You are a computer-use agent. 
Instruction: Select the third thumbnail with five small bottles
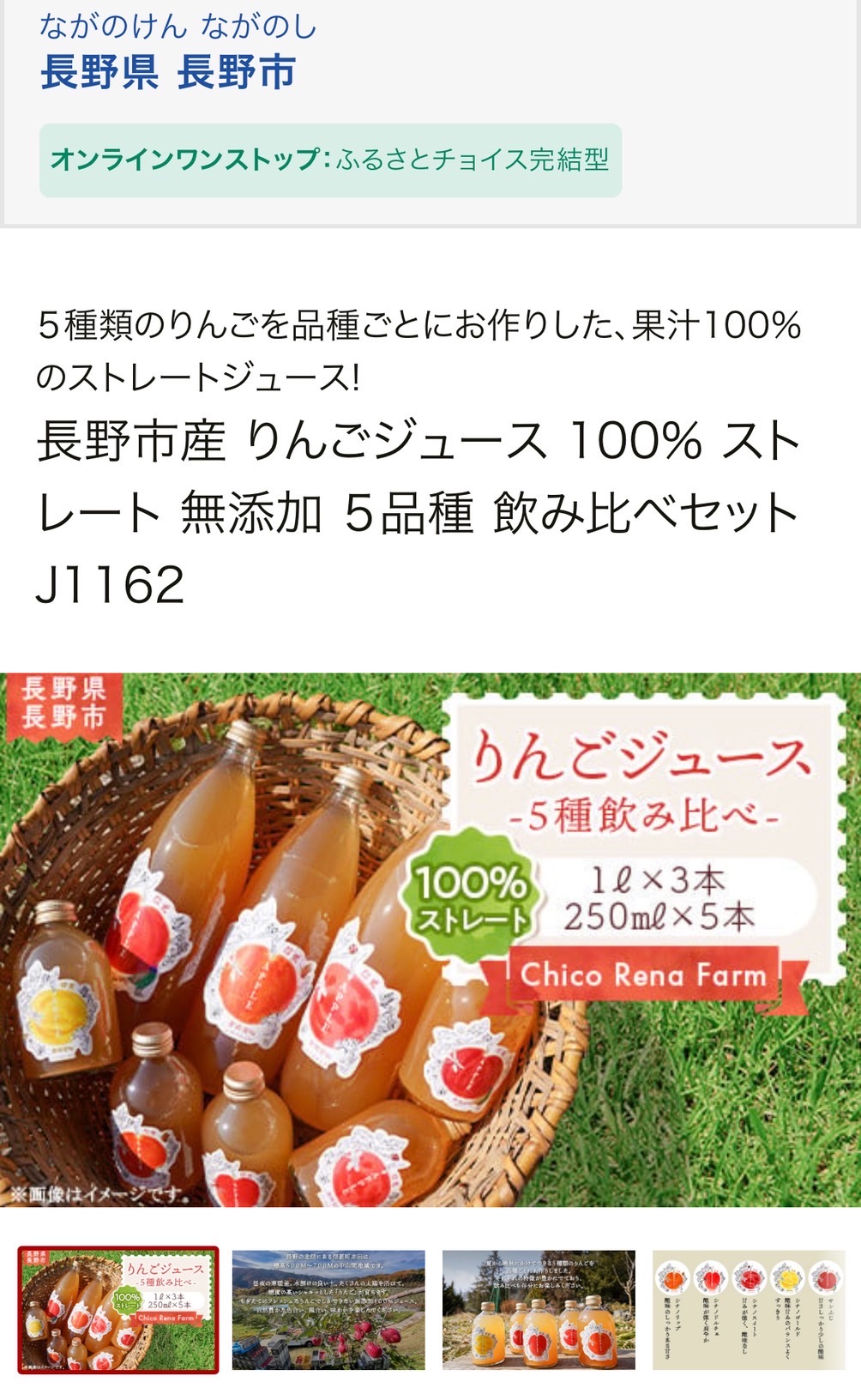coord(539,1309)
